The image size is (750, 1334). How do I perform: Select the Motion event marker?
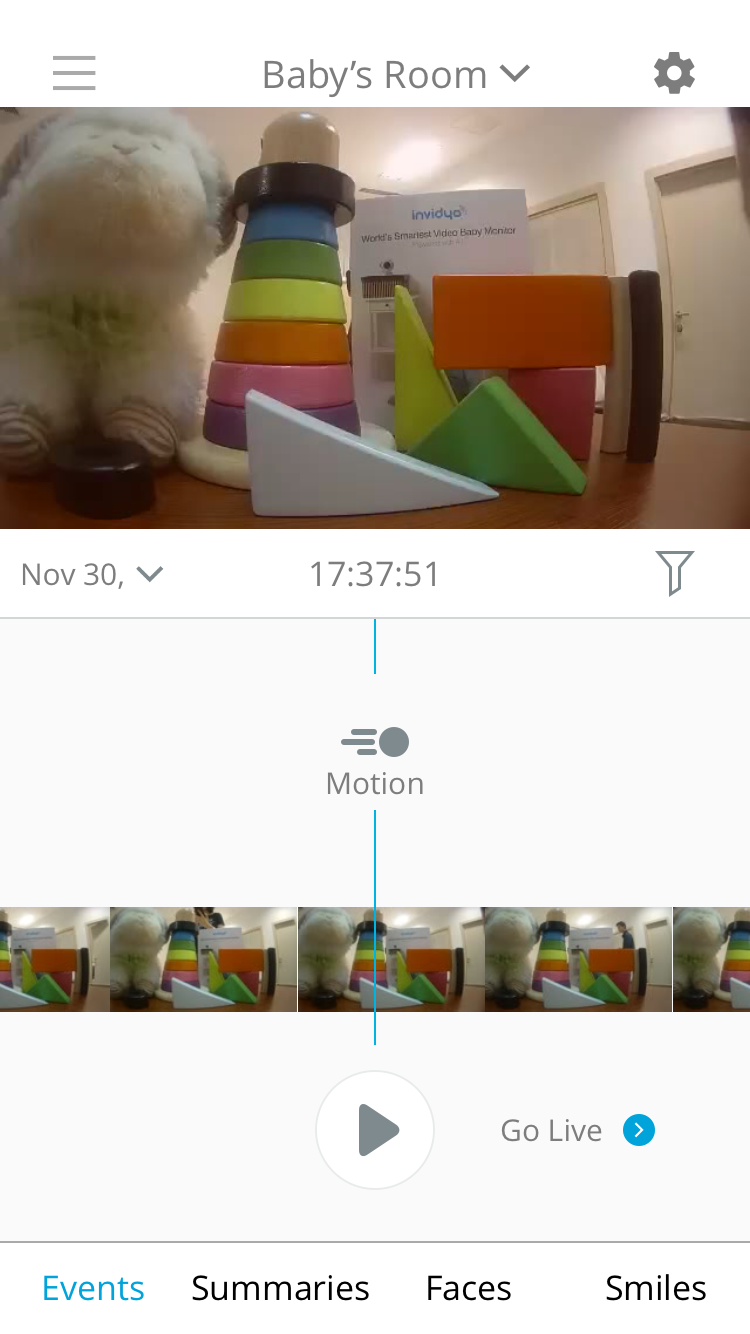[x=375, y=760]
